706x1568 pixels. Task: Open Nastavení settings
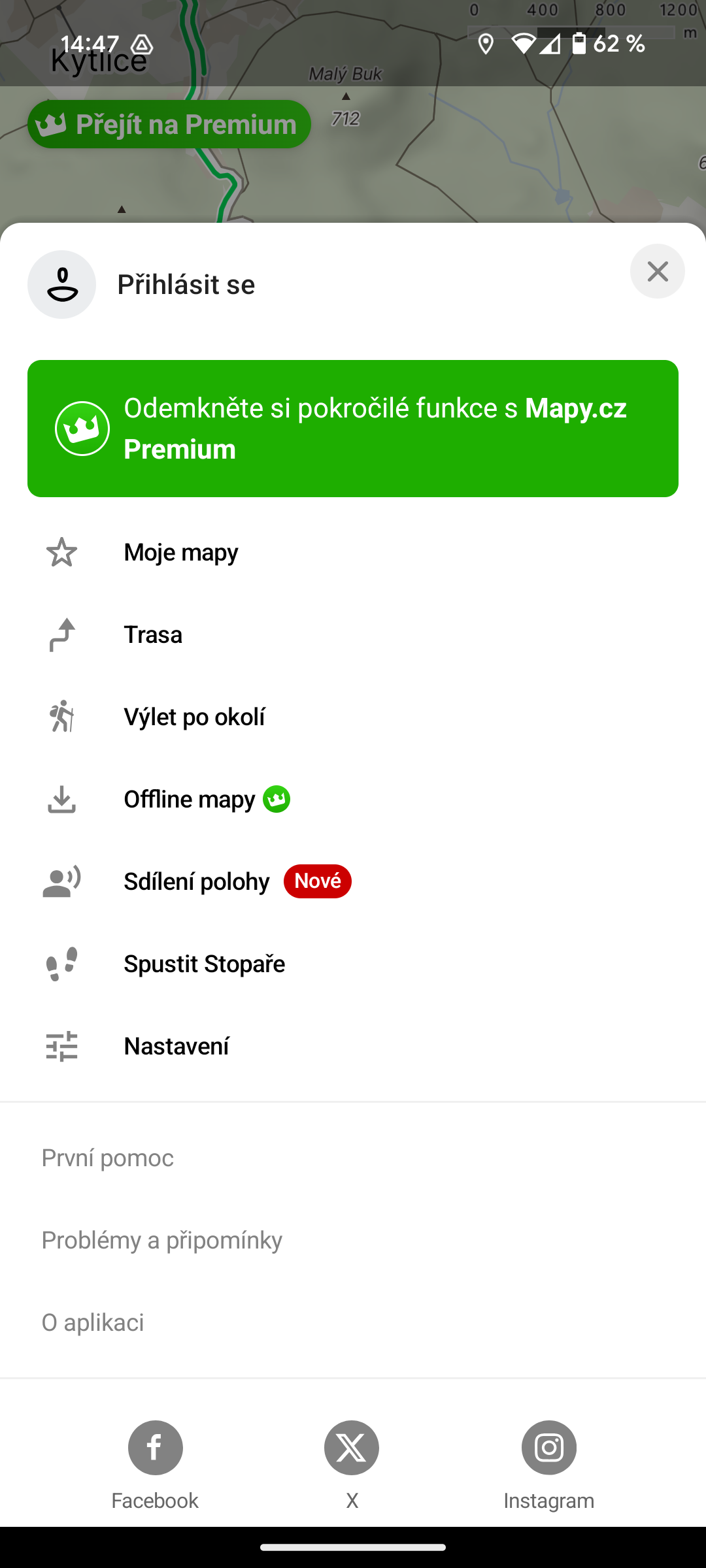176,1047
